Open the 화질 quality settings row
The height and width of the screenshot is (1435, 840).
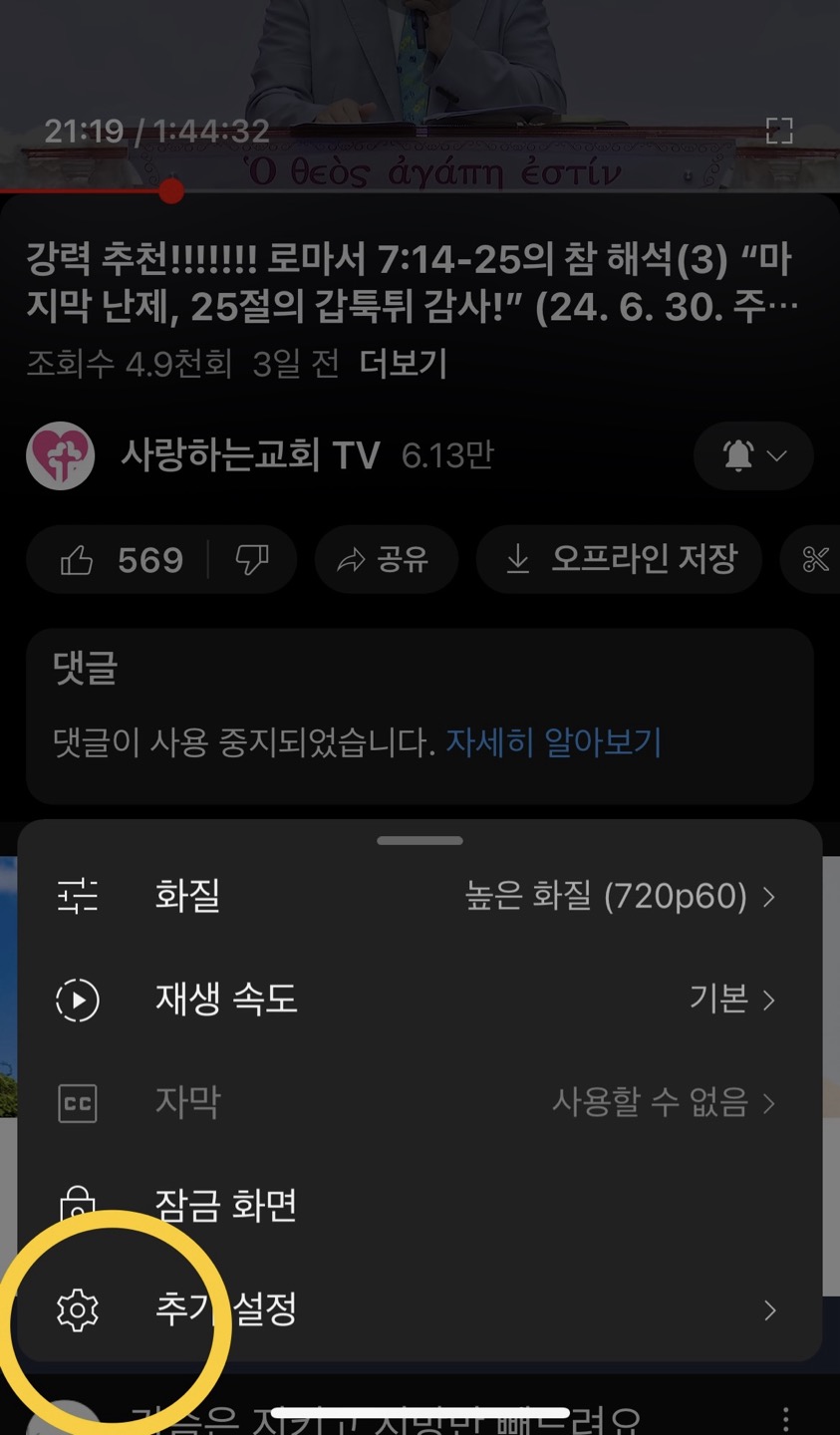click(419, 897)
